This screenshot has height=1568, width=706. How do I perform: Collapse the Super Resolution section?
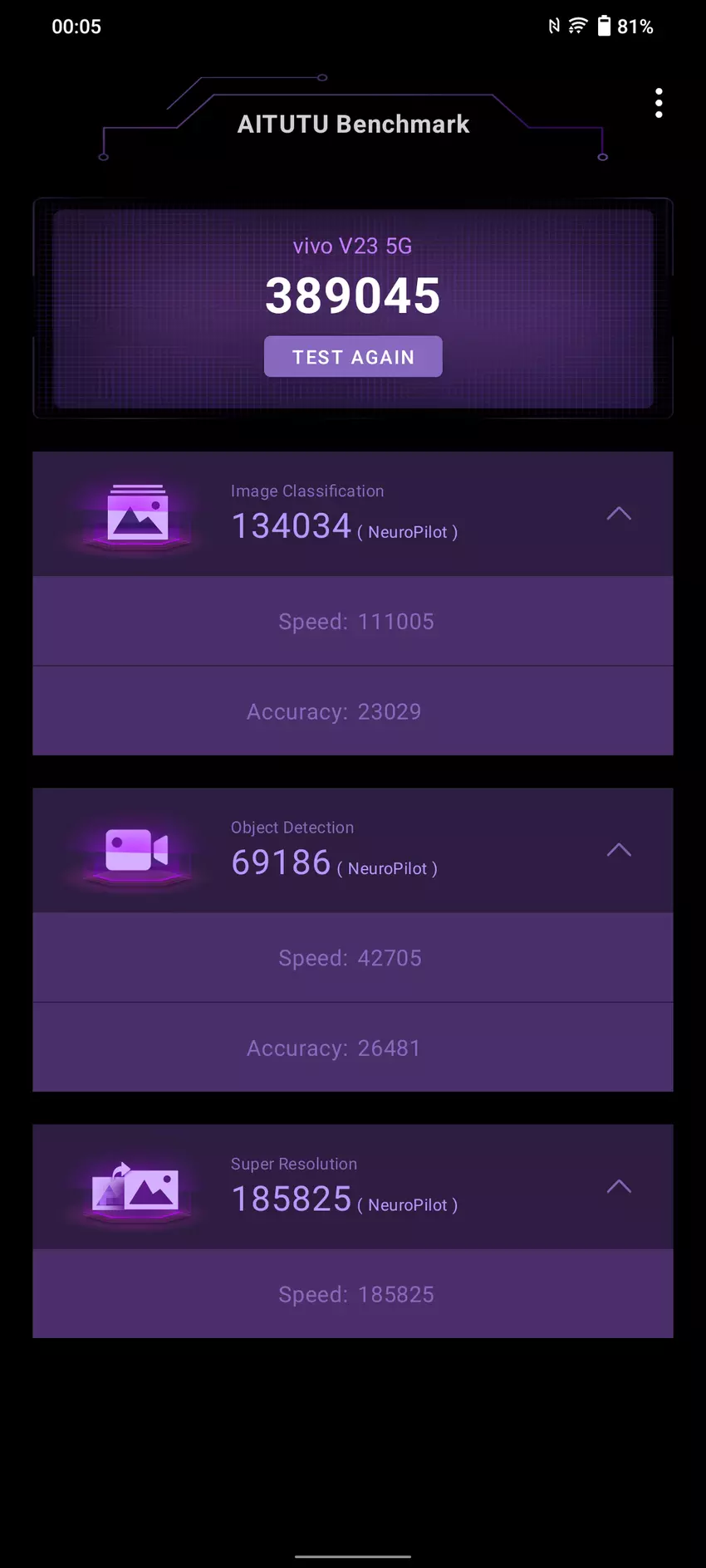point(619,1186)
